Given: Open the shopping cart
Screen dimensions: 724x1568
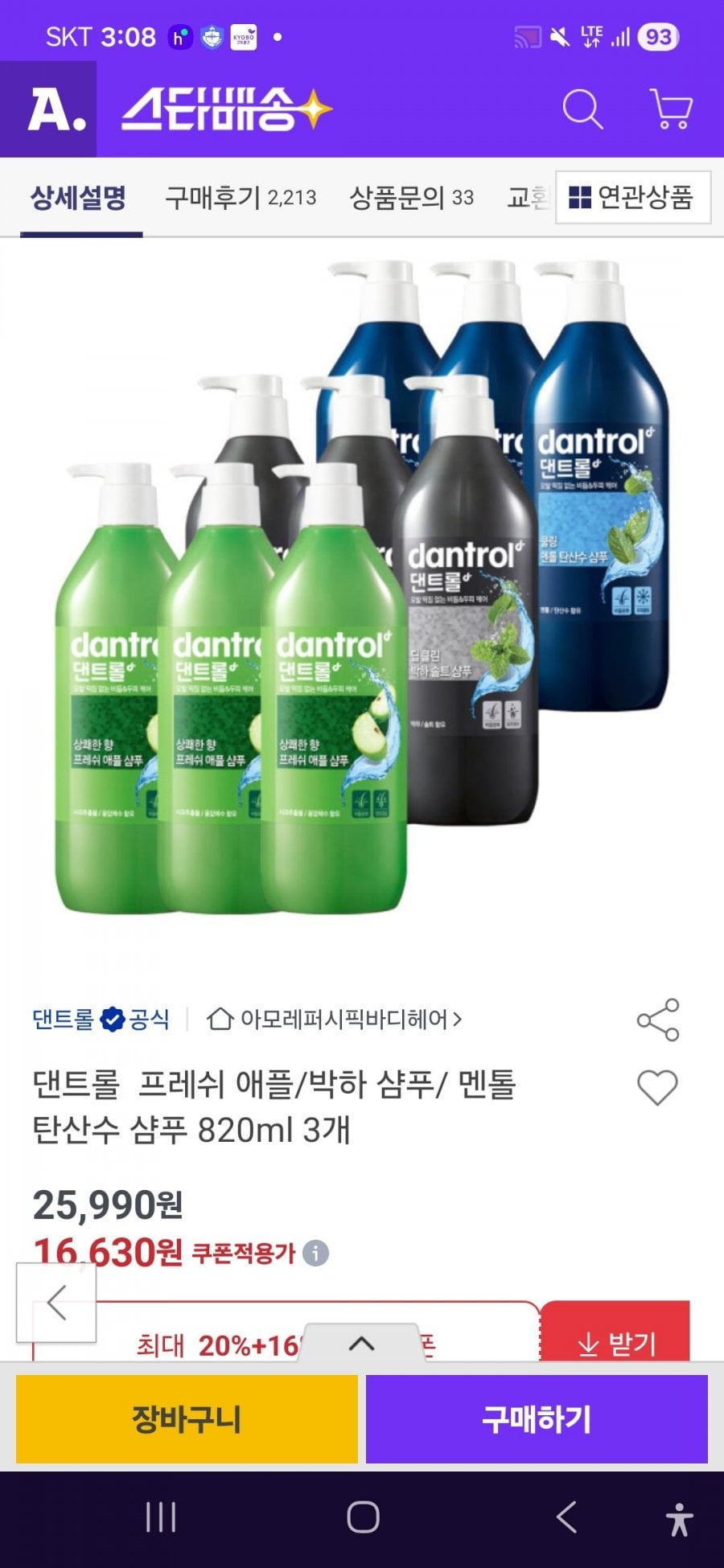Looking at the screenshot, I should point(671,109).
